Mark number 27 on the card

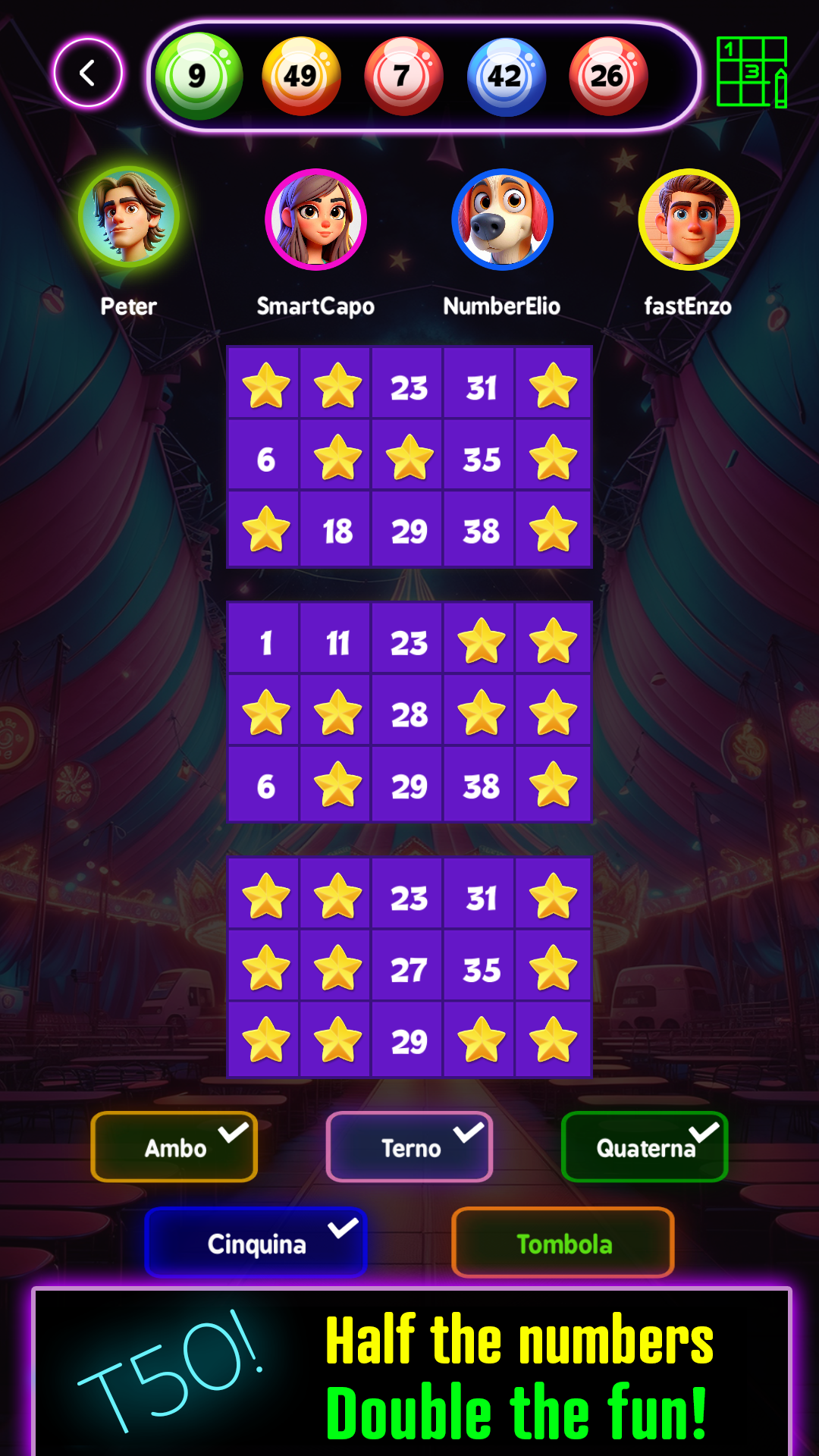[x=409, y=970]
